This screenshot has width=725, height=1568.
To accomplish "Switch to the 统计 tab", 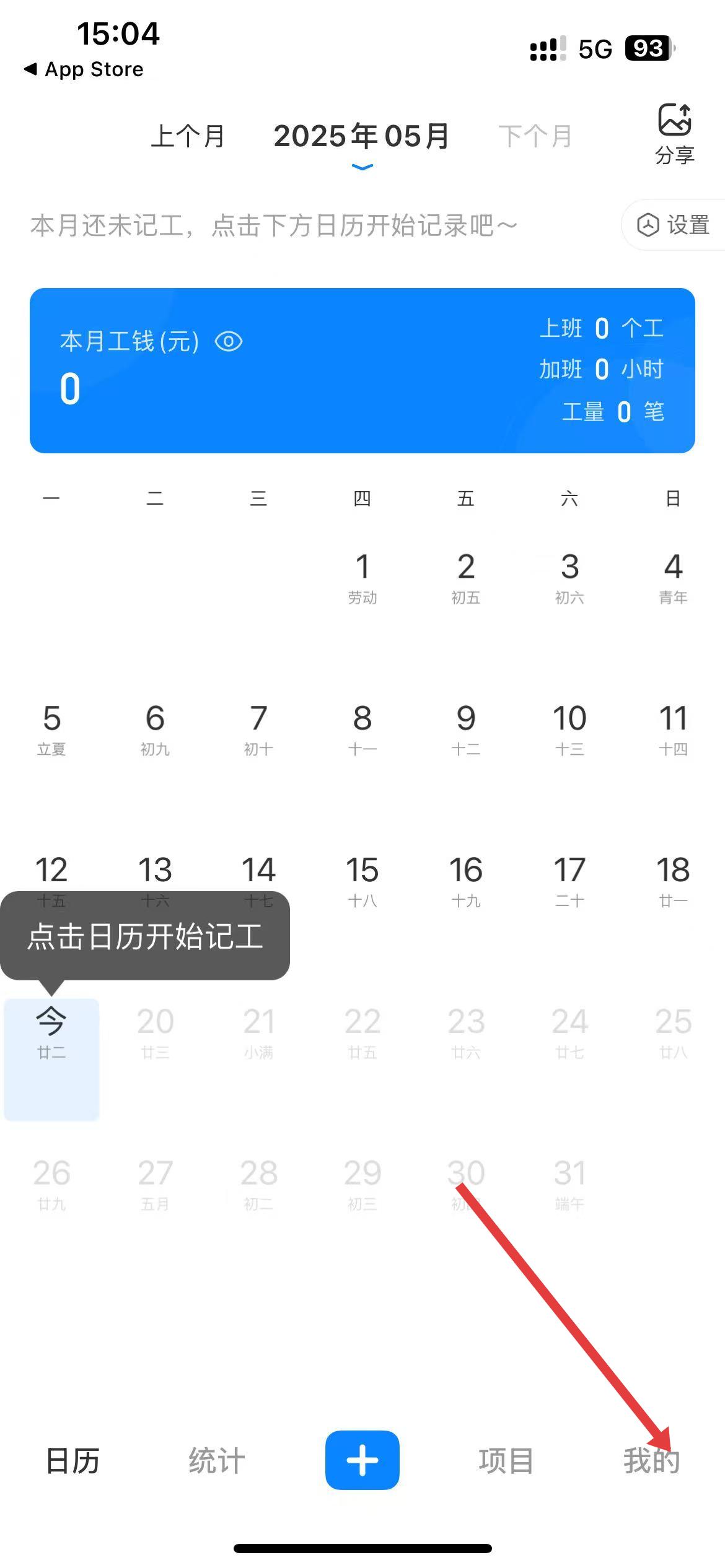I will click(217, 1460).
